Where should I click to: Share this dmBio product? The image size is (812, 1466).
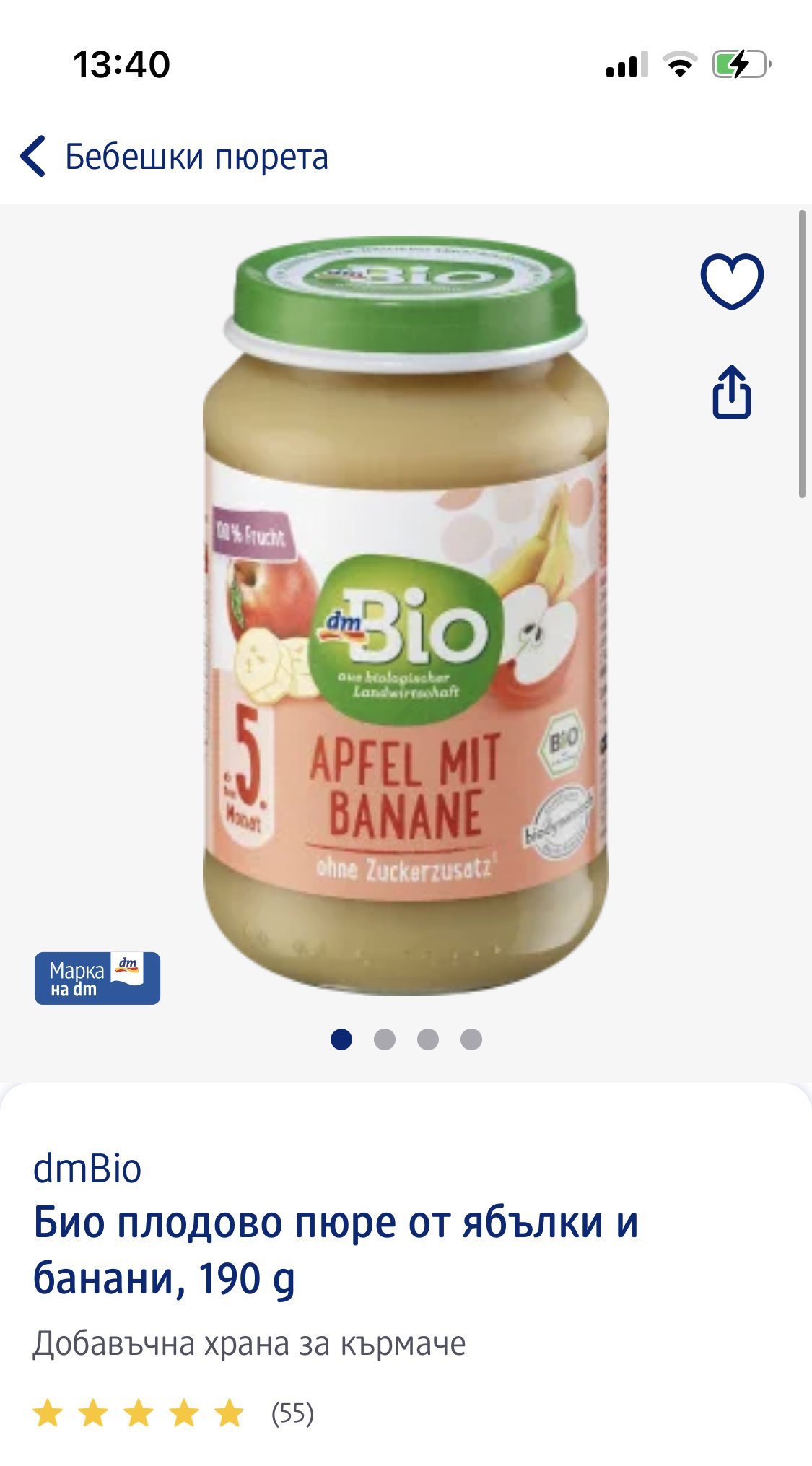pyautogui.click(x=731, y=393)
